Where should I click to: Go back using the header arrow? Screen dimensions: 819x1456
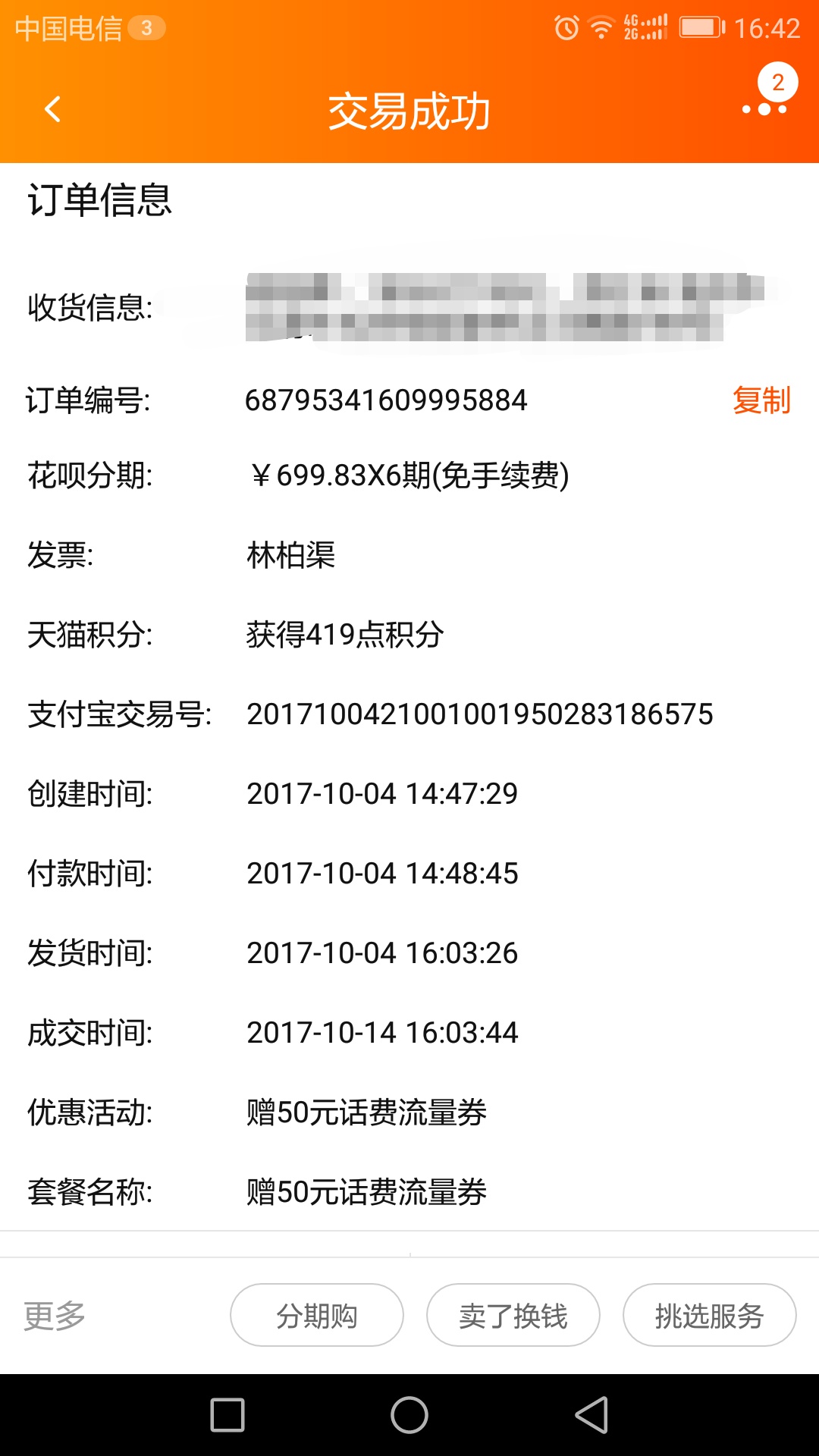[52, 110]
